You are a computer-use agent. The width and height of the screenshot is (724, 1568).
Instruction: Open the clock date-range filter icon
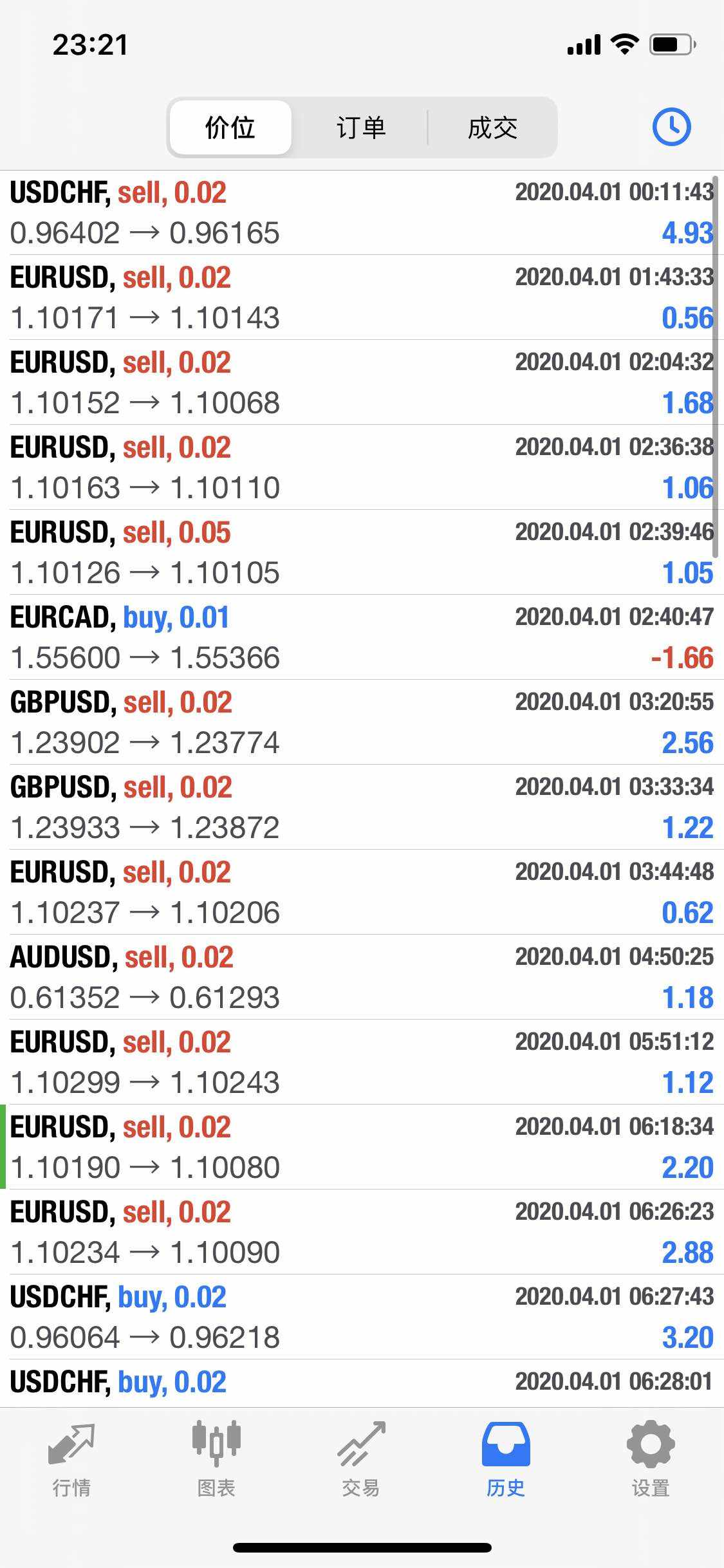tap(671, 127)
